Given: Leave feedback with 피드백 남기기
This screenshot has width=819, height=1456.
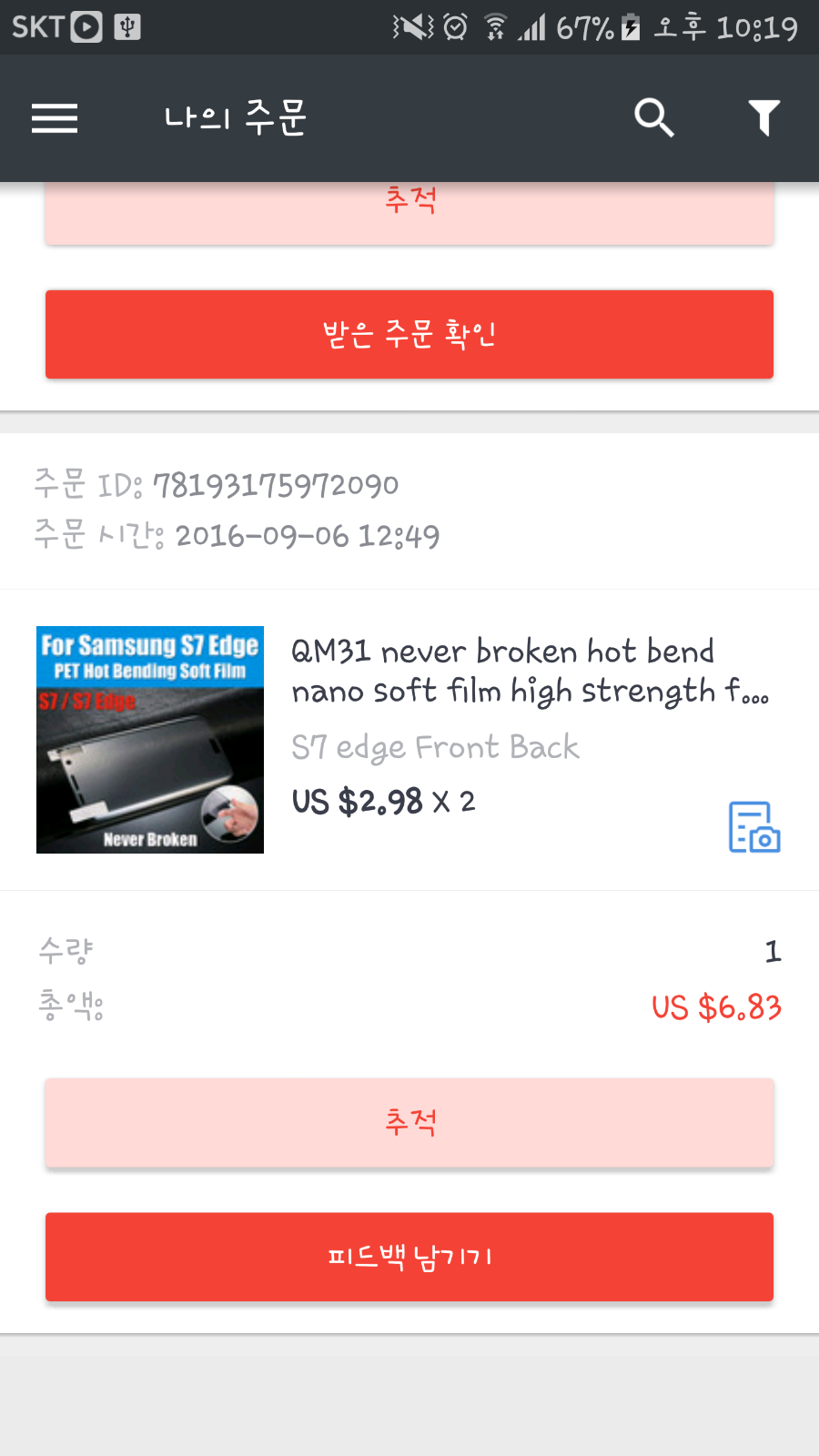Looking at the screenshot, I should tap(409, 1257).
